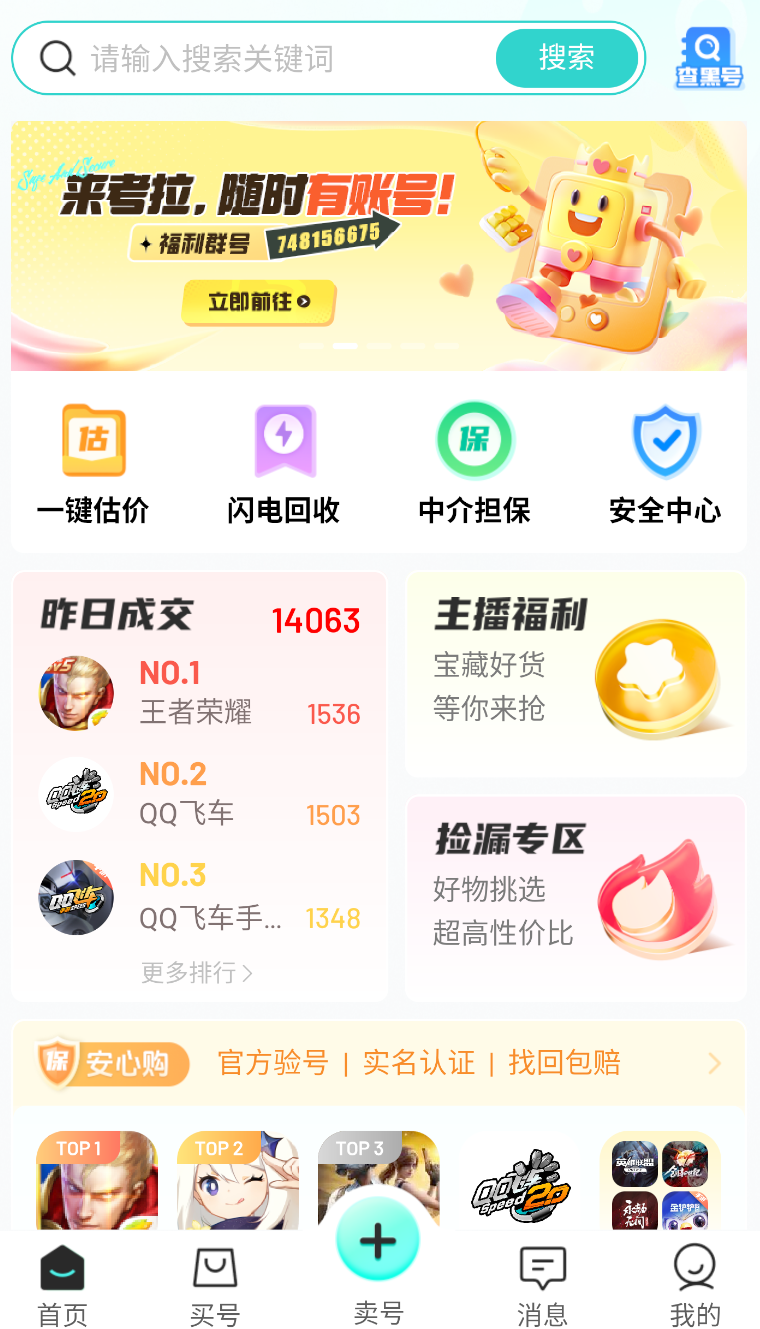Select the 一键估价 estimation icon
Screen dimensions: 760x1329
pos(93,441)
